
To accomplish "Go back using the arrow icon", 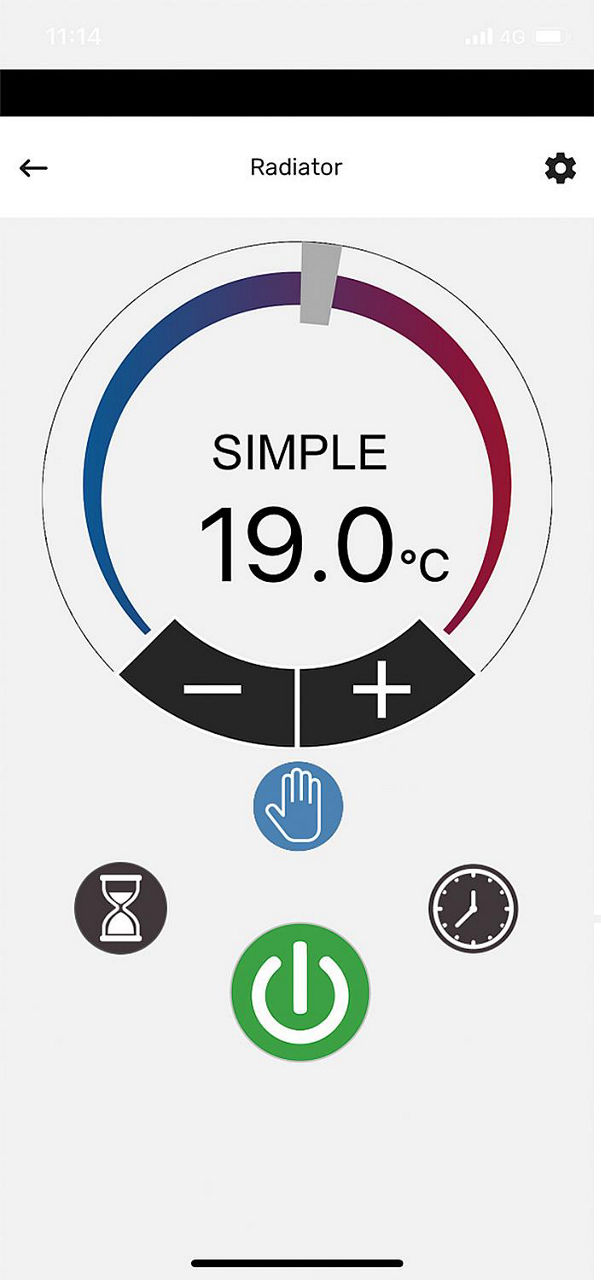I will (x=33, y=168).
